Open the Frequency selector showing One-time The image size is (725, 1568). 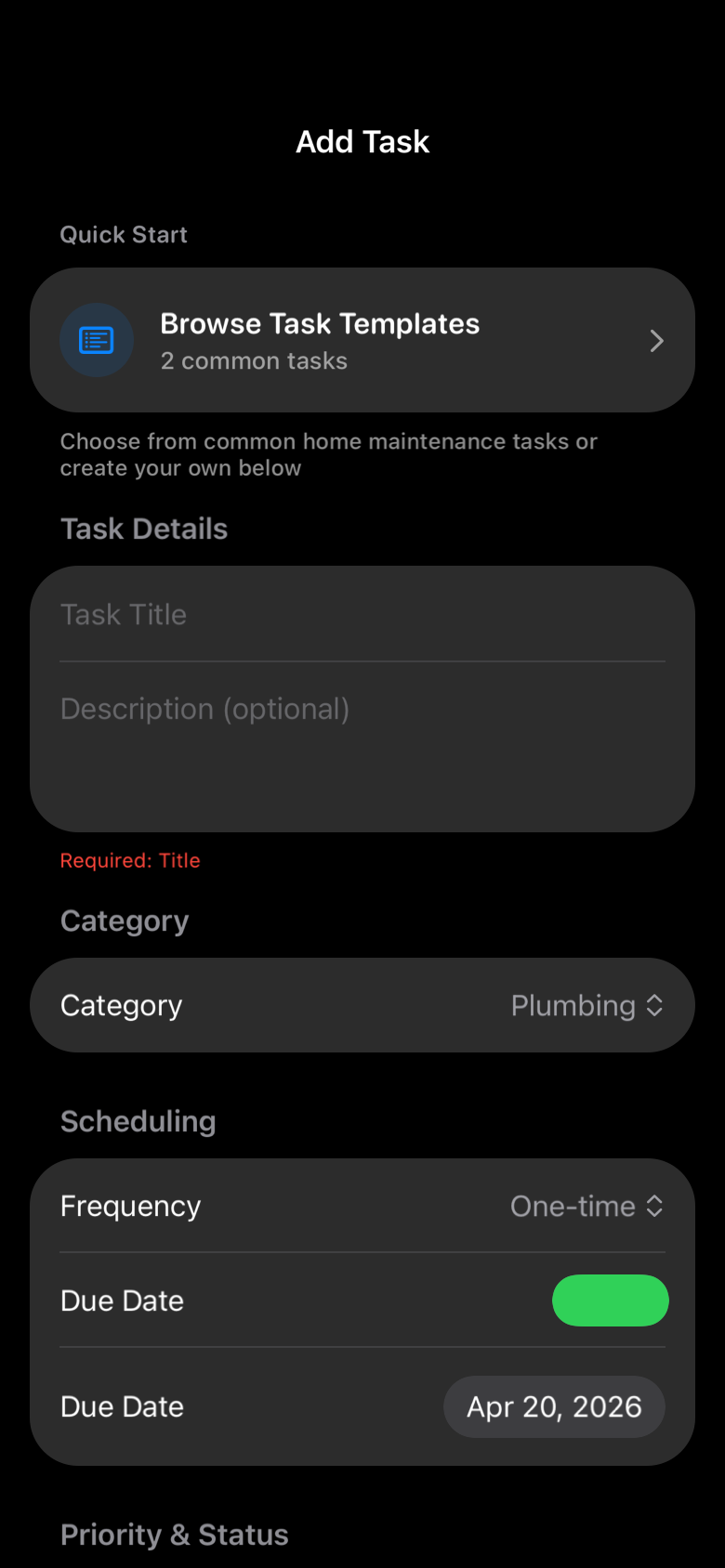362,1206
